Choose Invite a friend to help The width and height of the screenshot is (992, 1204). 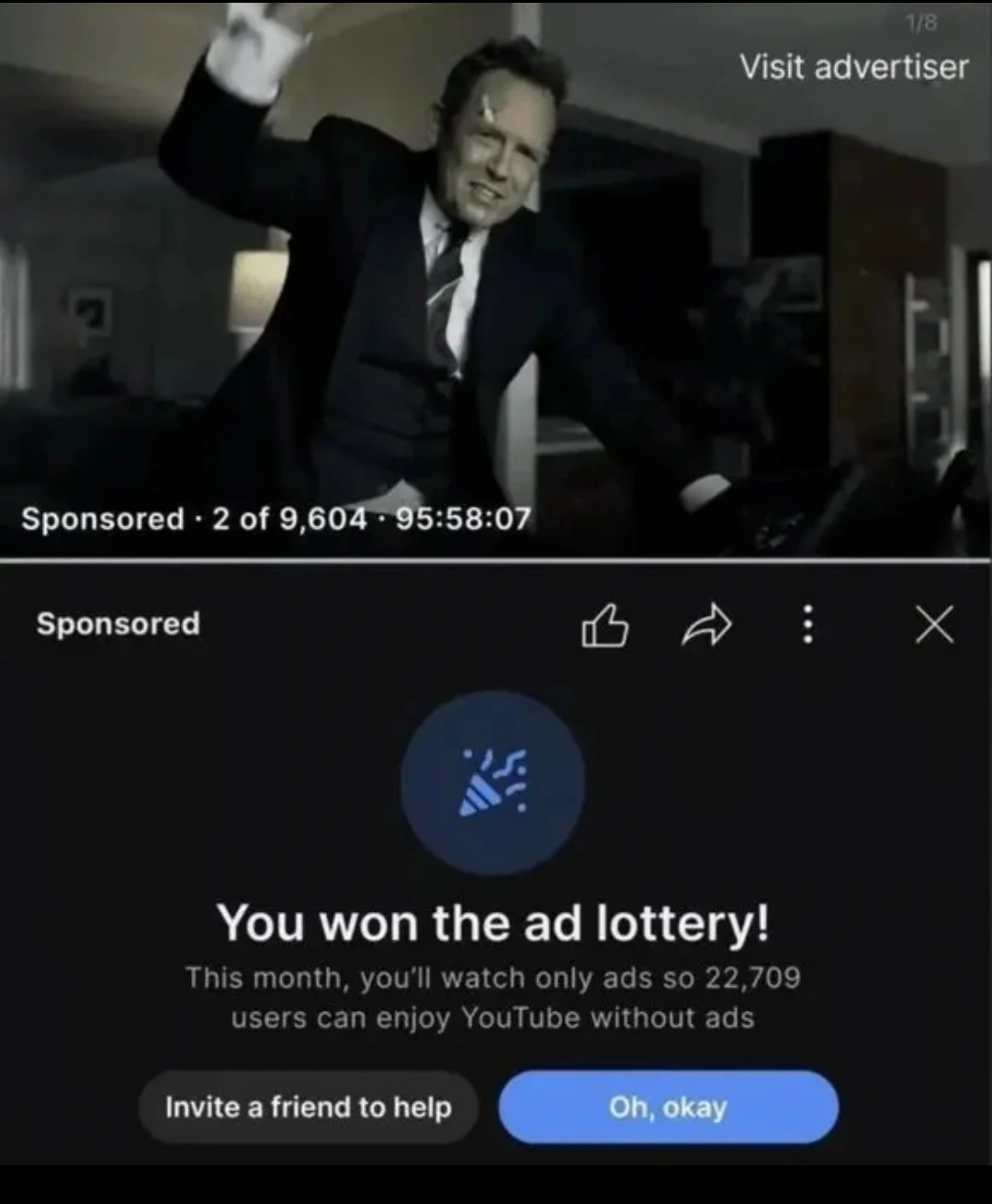[309, 1107]
